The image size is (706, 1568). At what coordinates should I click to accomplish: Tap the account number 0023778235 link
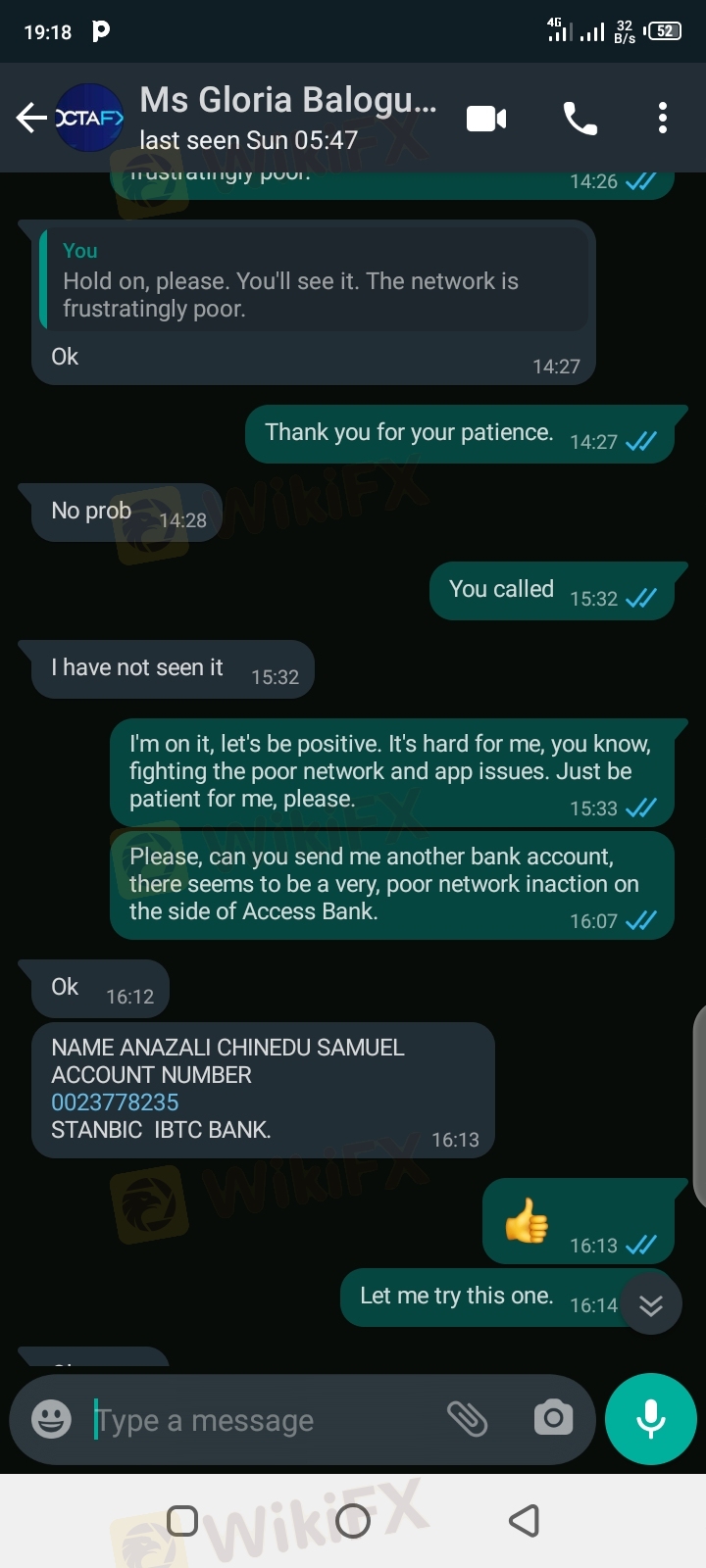[x=115, y=1102]
